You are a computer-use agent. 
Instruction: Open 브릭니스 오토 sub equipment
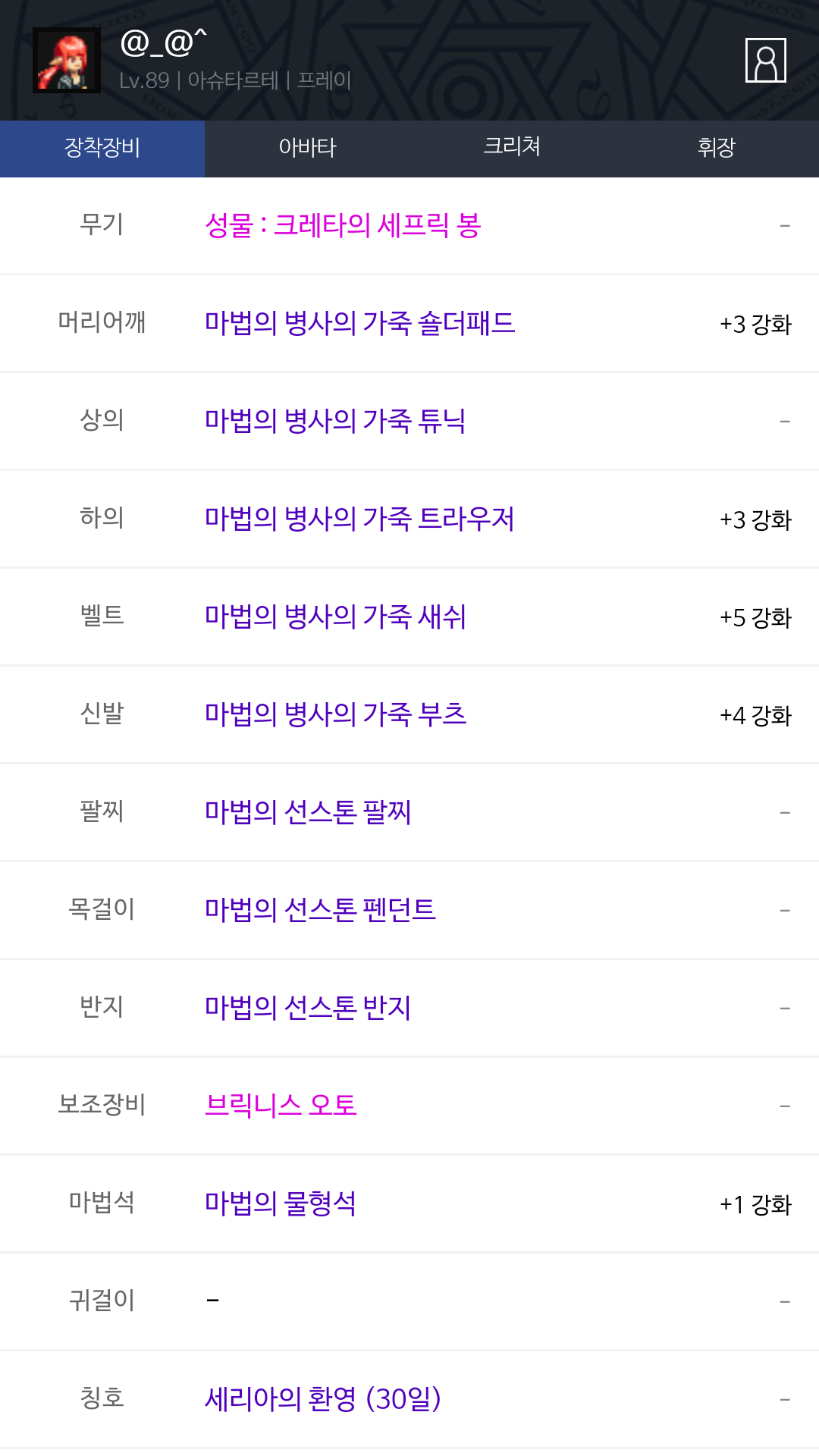281,1106
